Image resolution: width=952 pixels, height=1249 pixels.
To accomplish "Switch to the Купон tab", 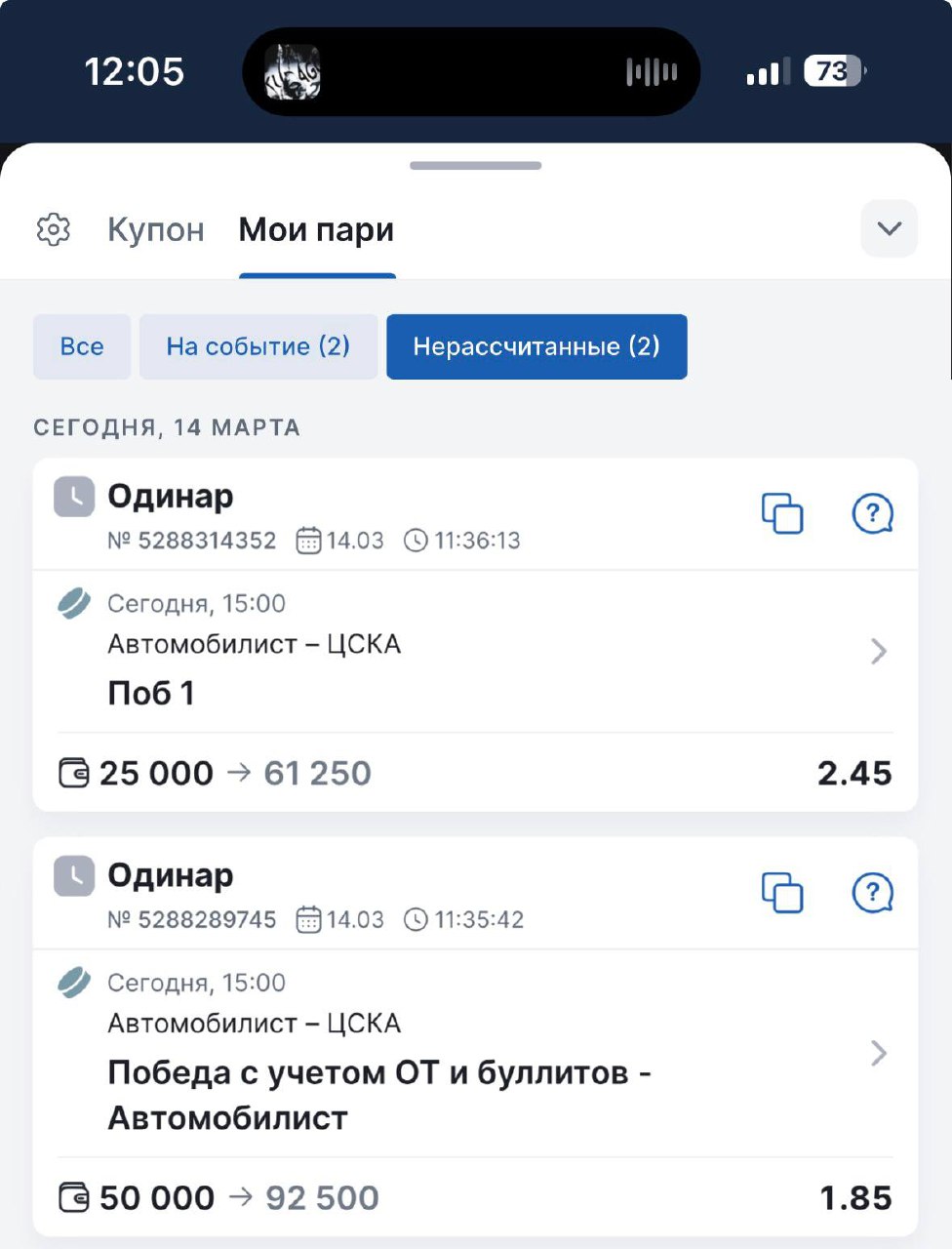I will tap(156, 230).
